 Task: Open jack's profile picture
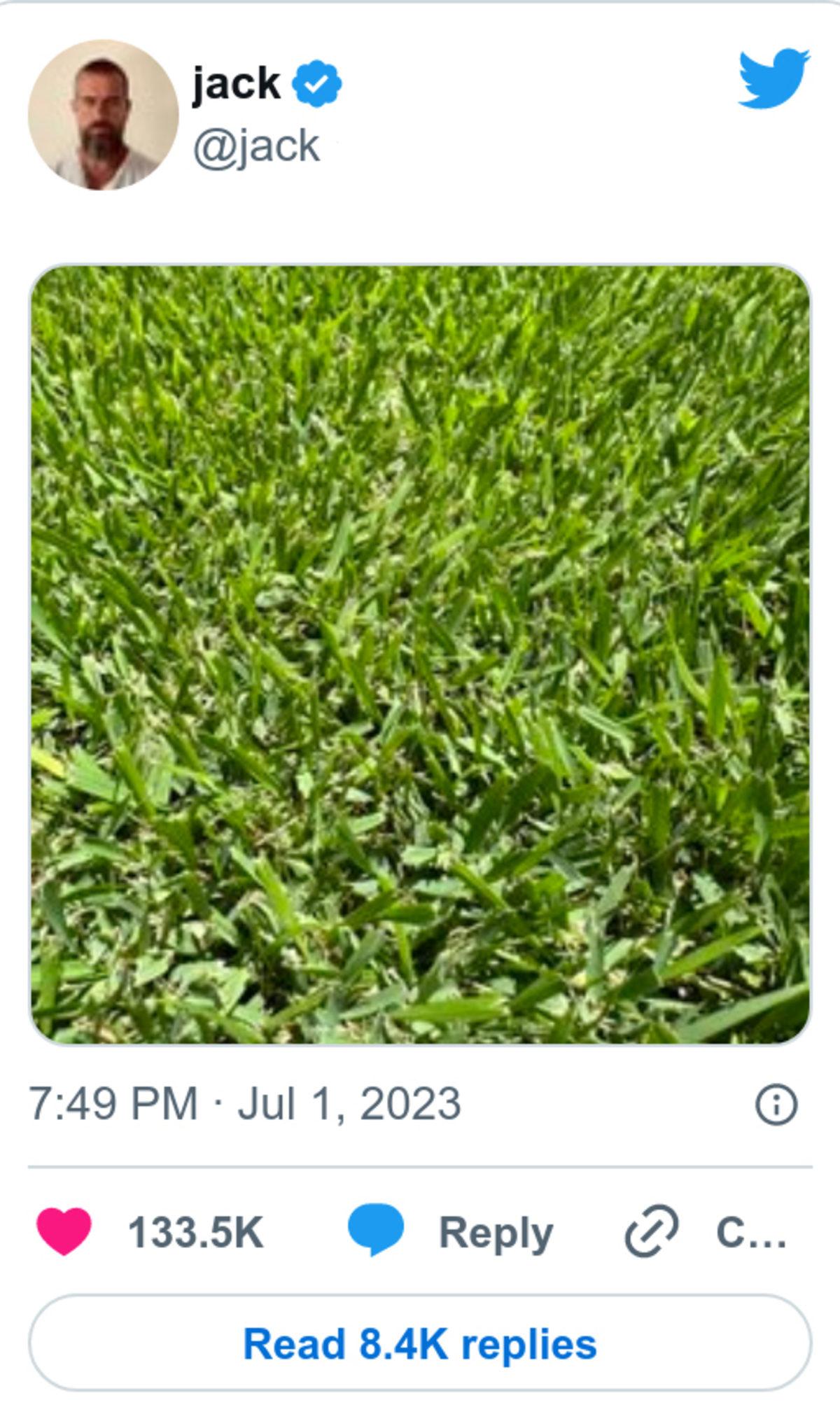pos(104,115)
